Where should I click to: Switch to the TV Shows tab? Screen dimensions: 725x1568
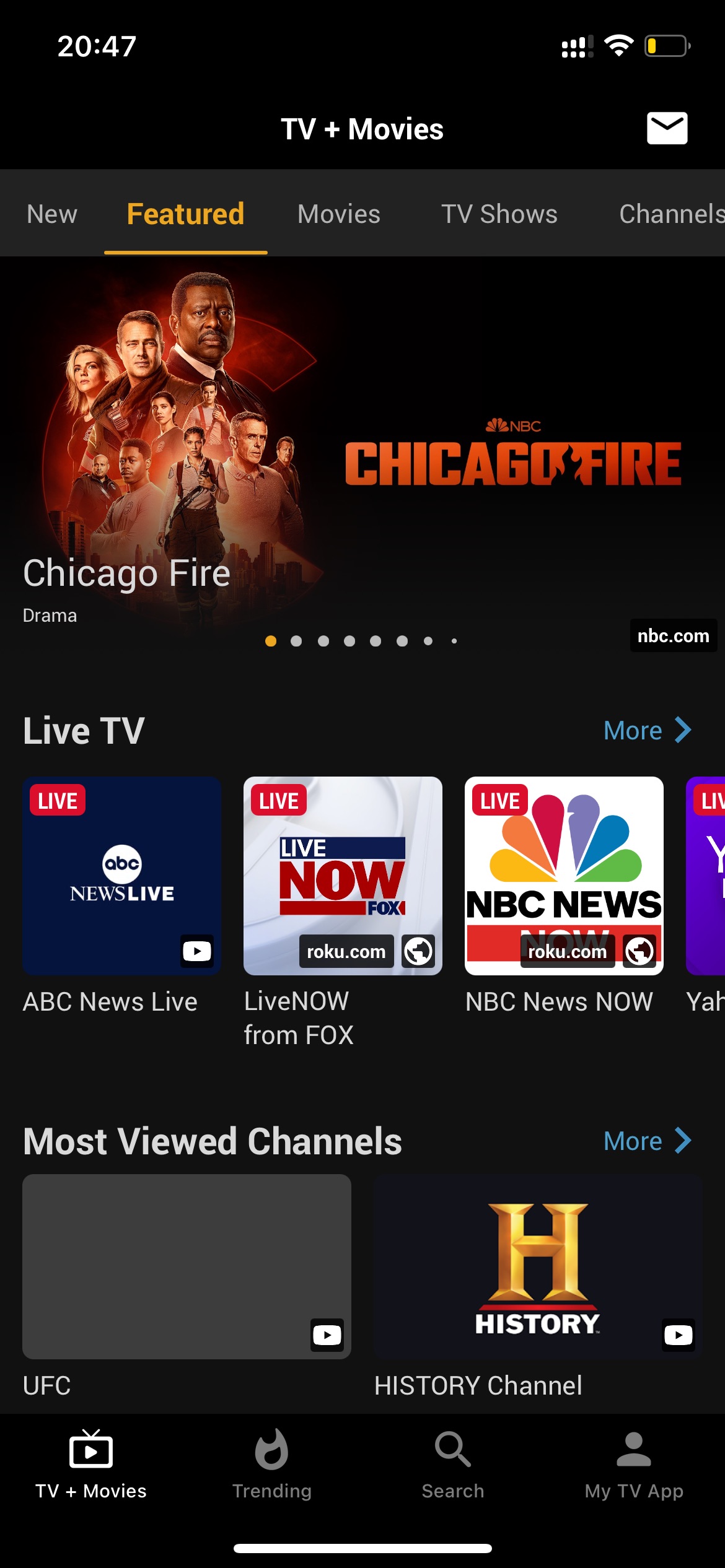coord(499,214)
